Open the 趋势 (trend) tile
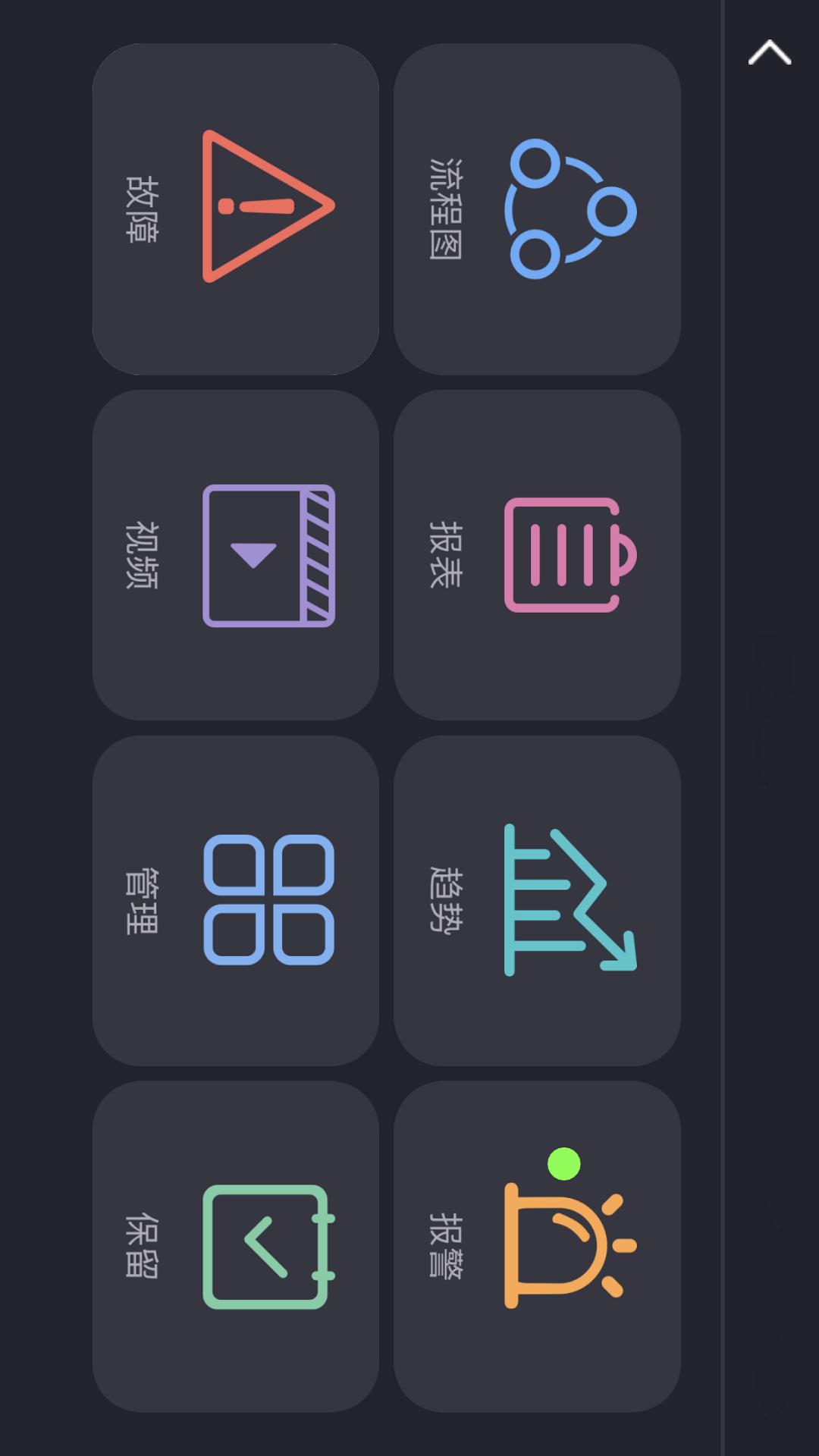The height and width of the screenshot is (1456, 819). (x=537, y=900)
